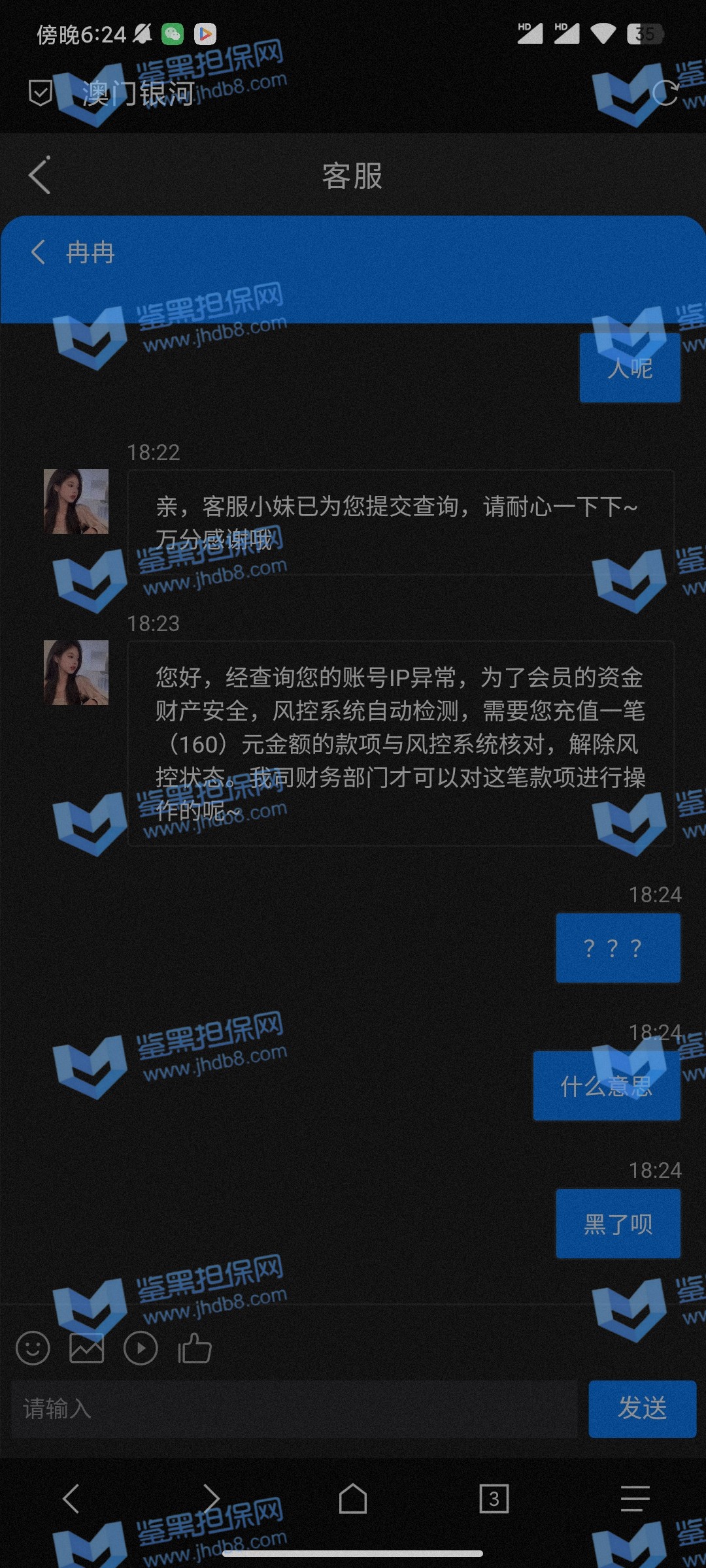This screenshot has height=1568, width=706.
Task: Tap the 发送 send button
Action: coord(642,1409)
